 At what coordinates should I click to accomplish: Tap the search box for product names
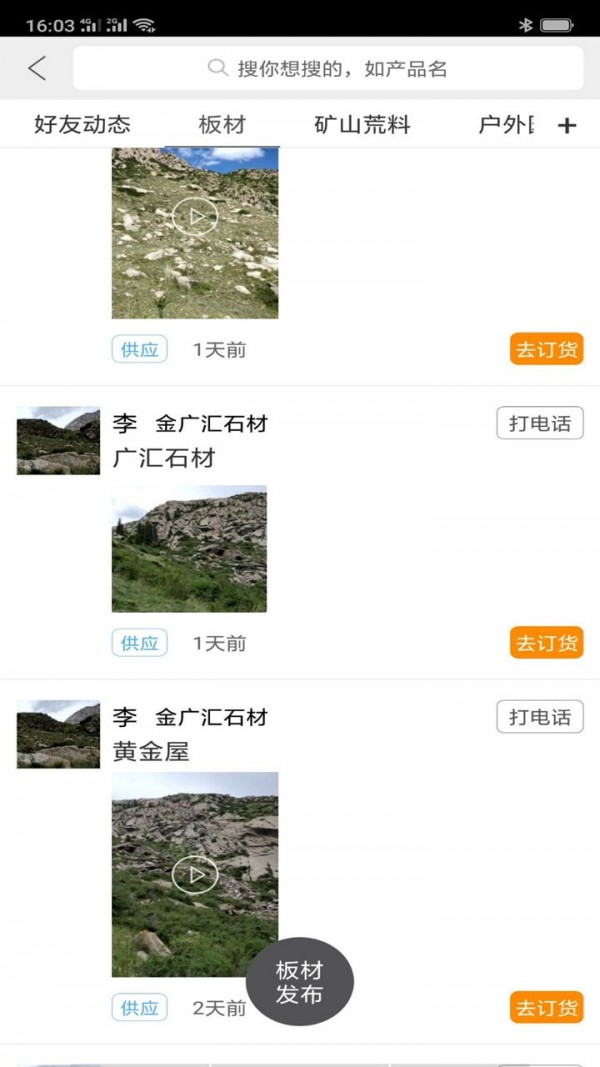click(328, 68)
